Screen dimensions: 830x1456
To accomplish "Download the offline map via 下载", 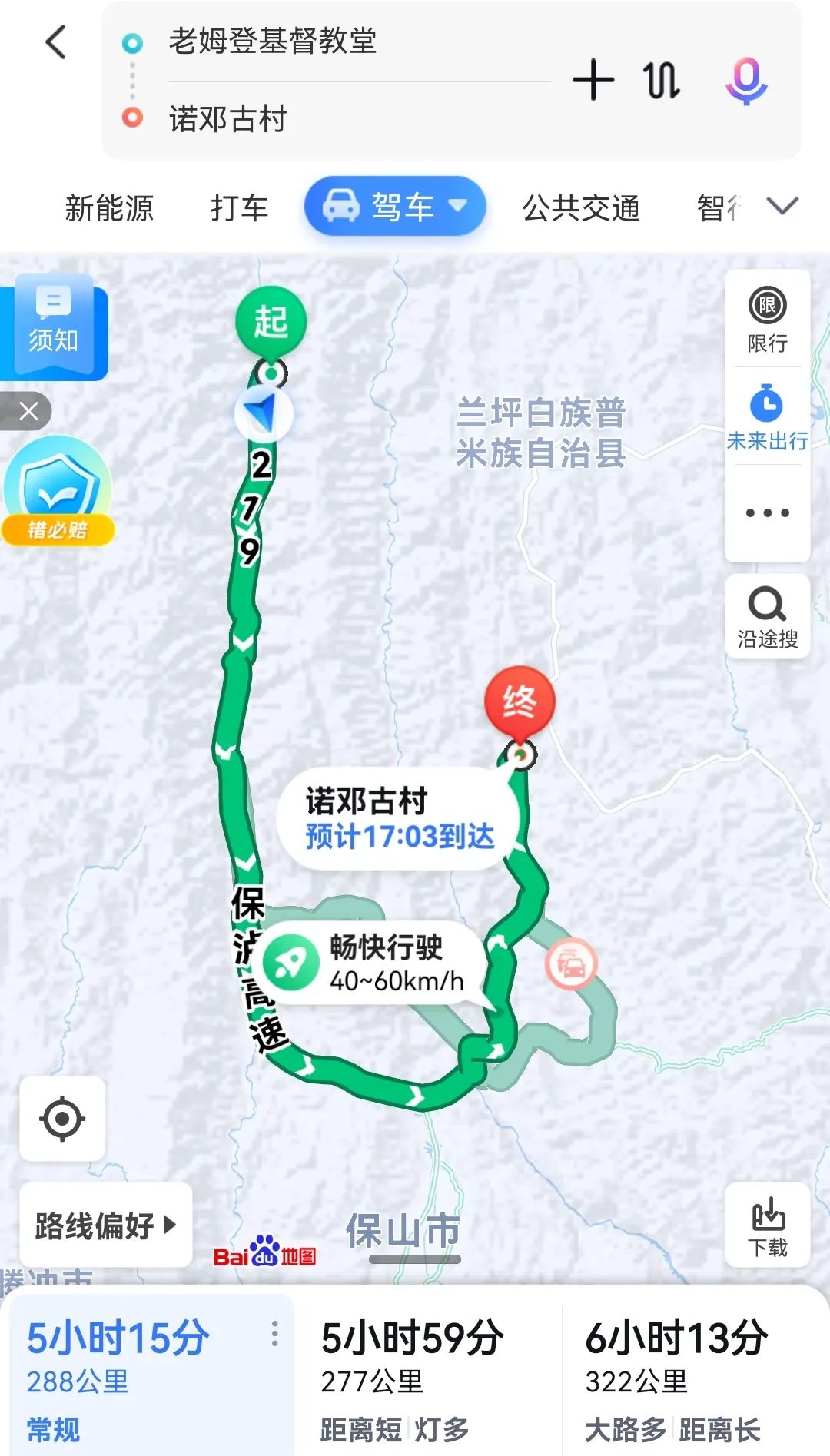I will click(x=767, y=1226).
